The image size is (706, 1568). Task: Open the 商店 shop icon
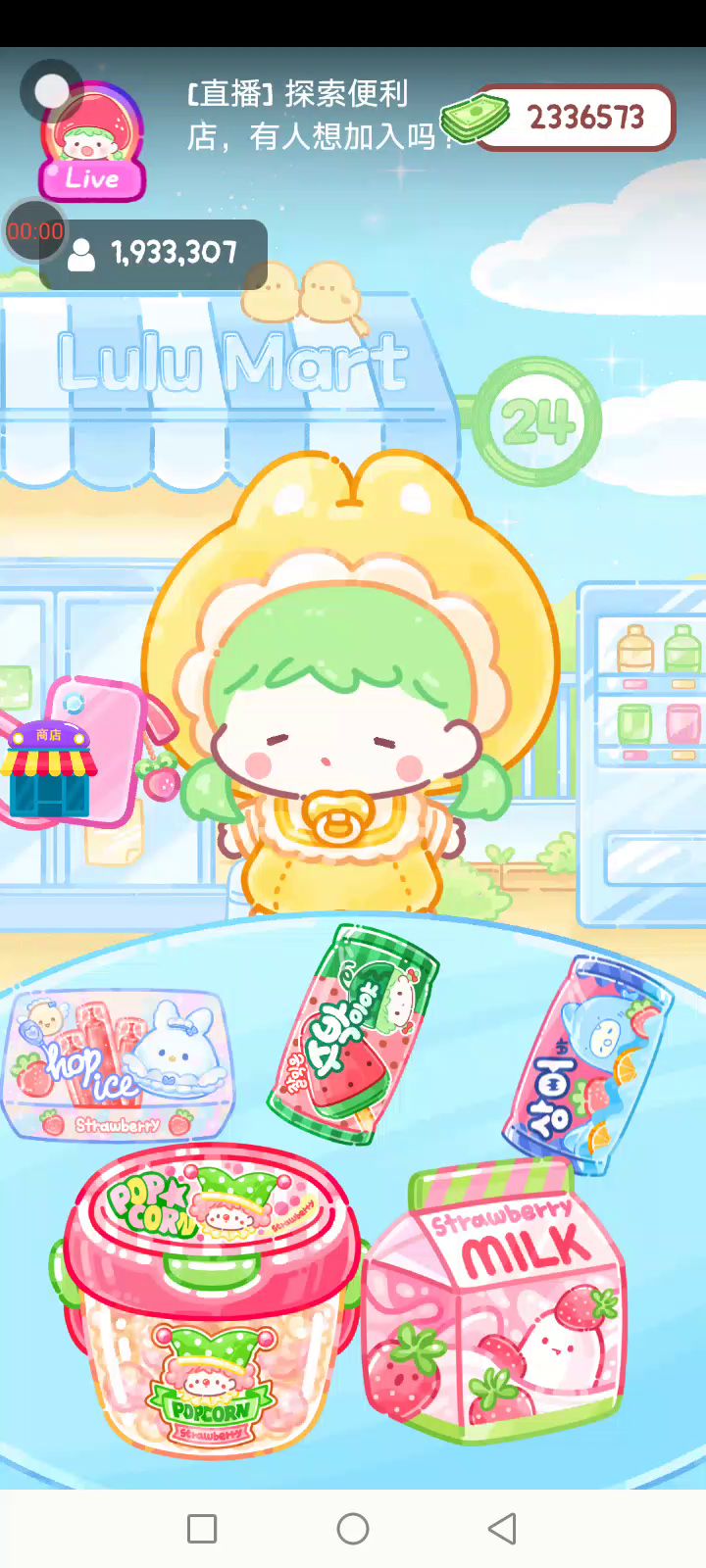pos(49,769)
